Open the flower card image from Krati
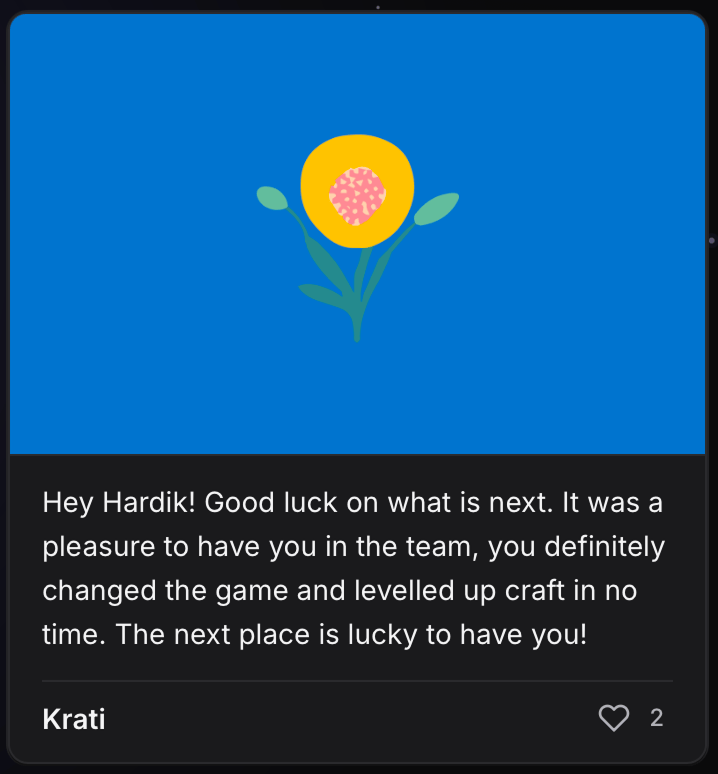 click(357, 235)
